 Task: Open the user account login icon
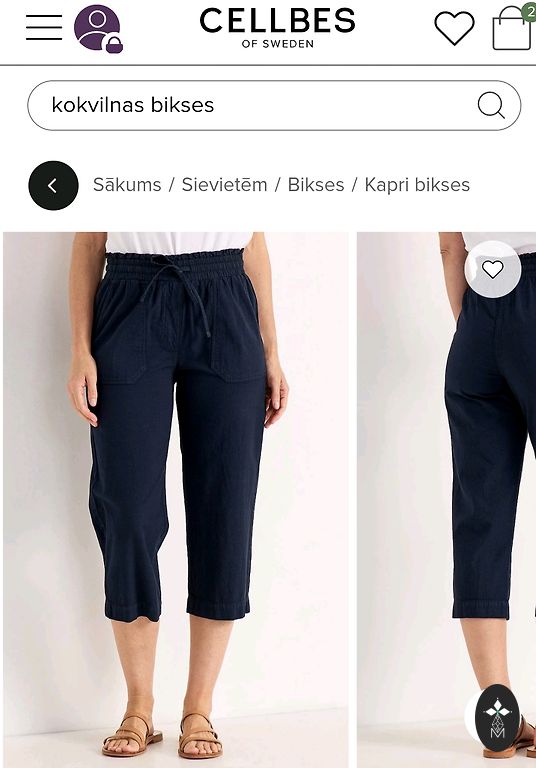point(98,28)
